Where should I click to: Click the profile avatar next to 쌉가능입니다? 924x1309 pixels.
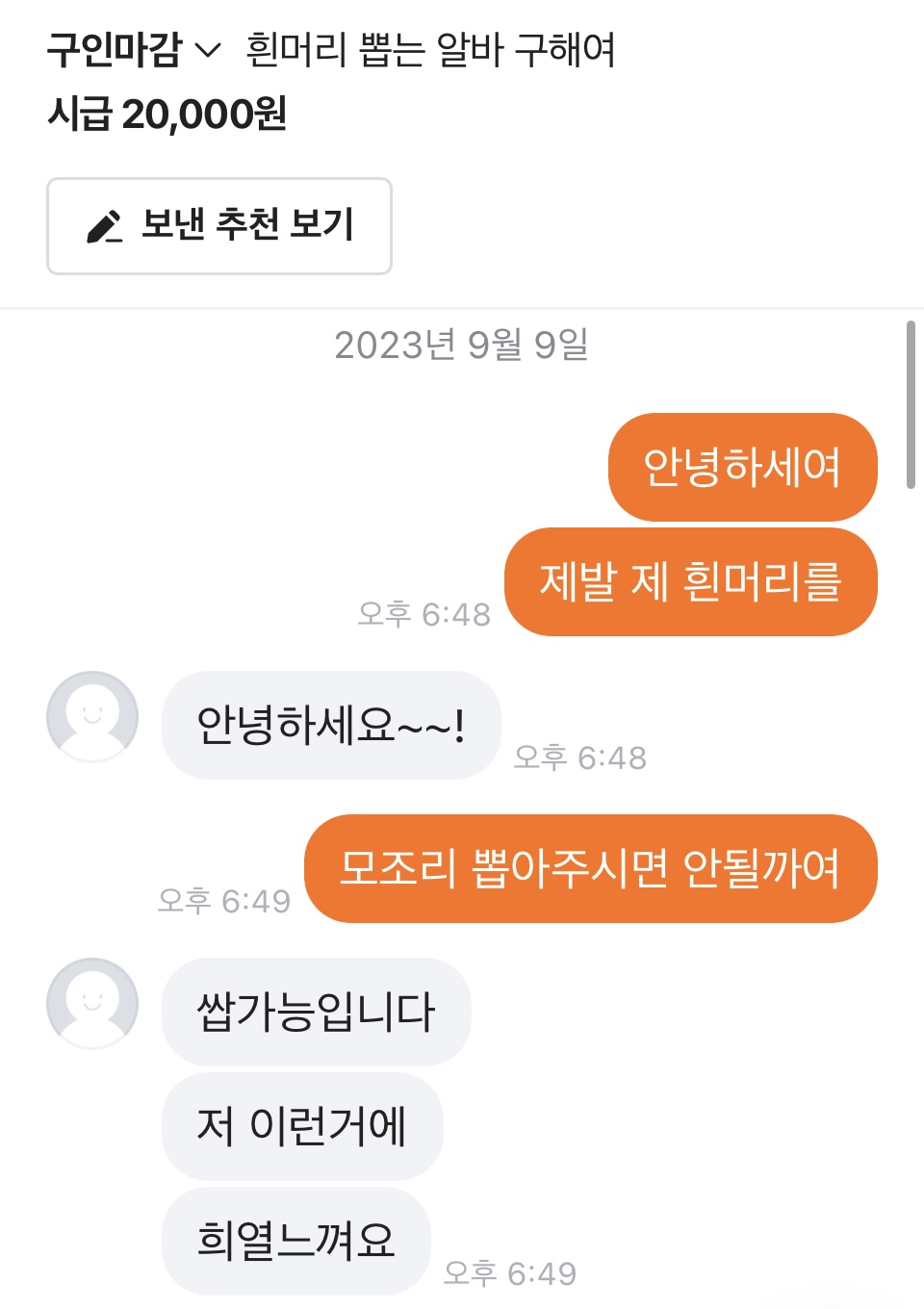pyautogui.click(x=91, y=1003)
